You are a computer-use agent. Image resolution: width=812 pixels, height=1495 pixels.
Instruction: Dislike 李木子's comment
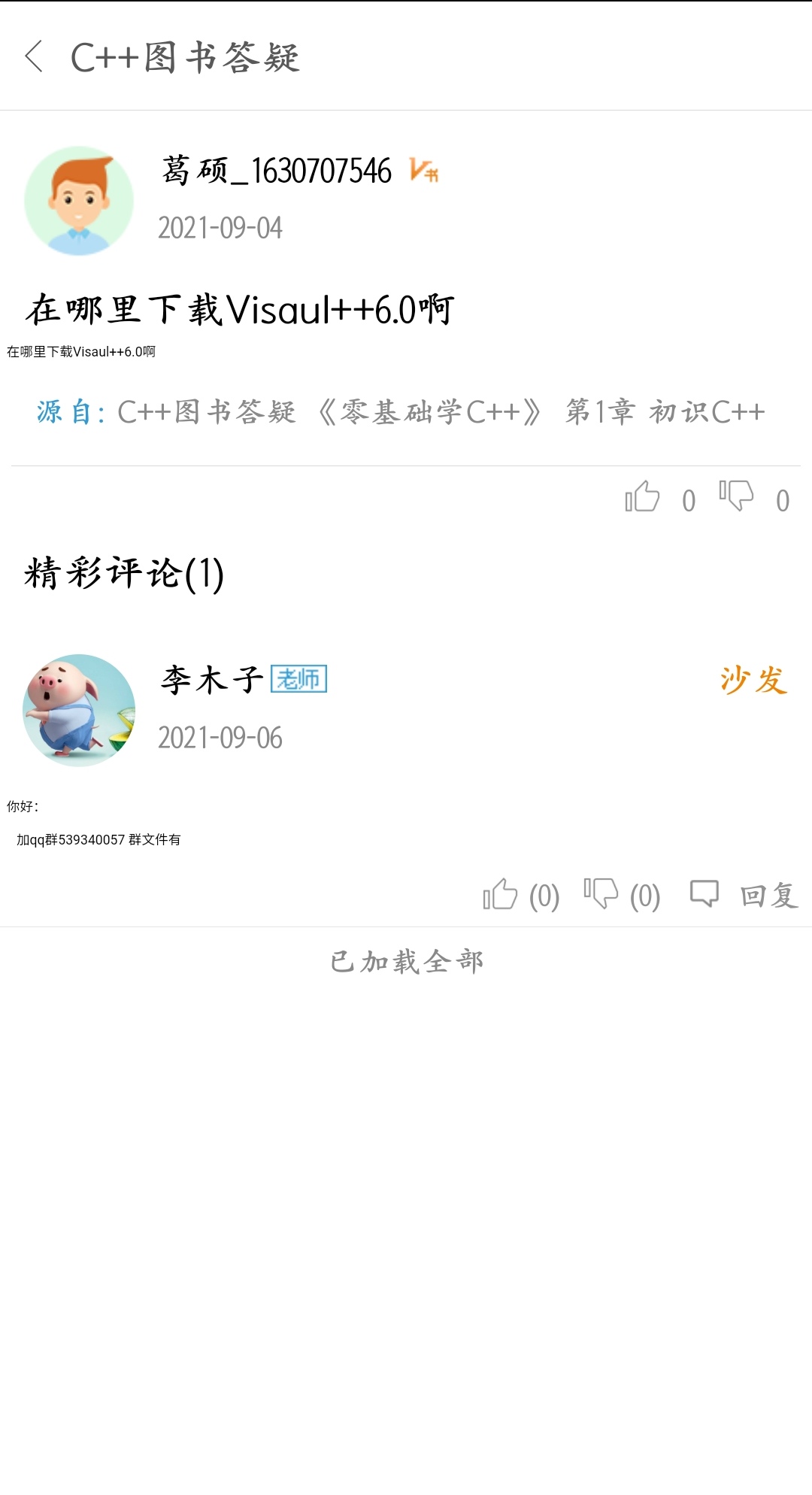[601, 894]
